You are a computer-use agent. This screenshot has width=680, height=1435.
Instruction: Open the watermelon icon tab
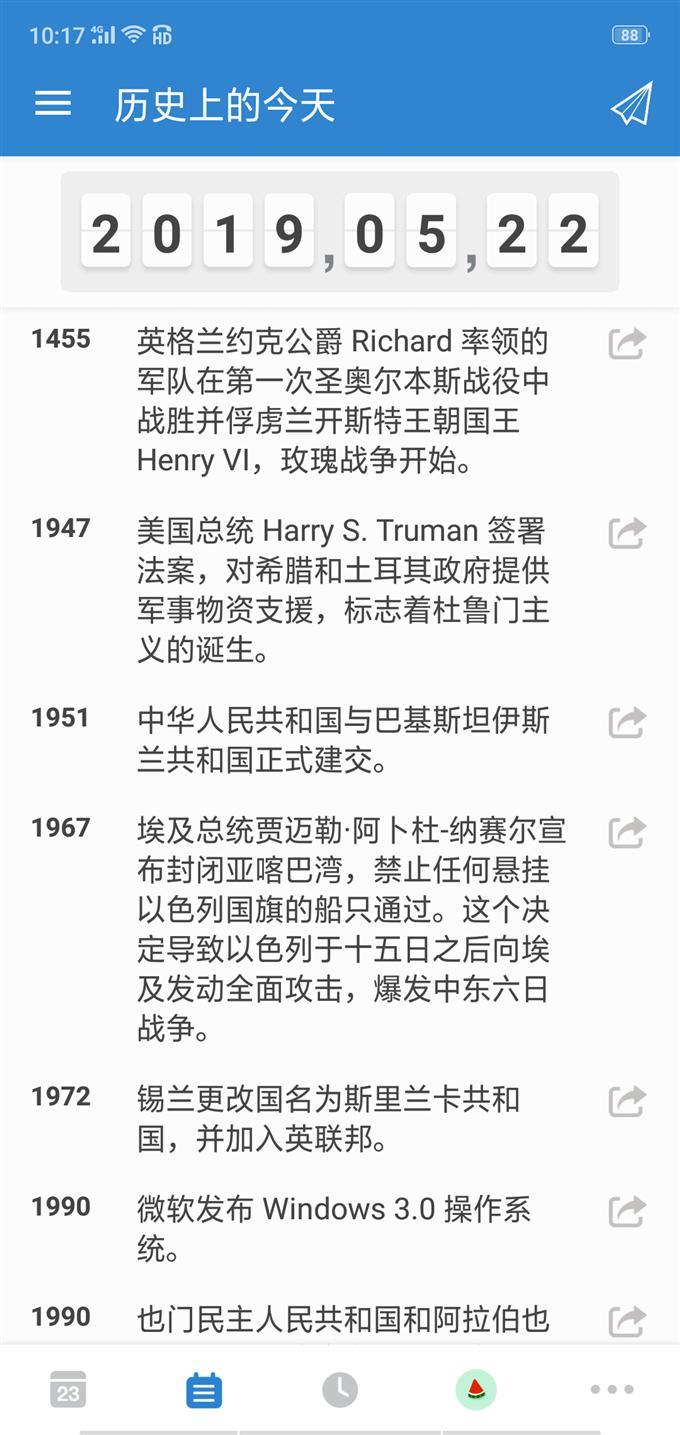coord(476,1390)
